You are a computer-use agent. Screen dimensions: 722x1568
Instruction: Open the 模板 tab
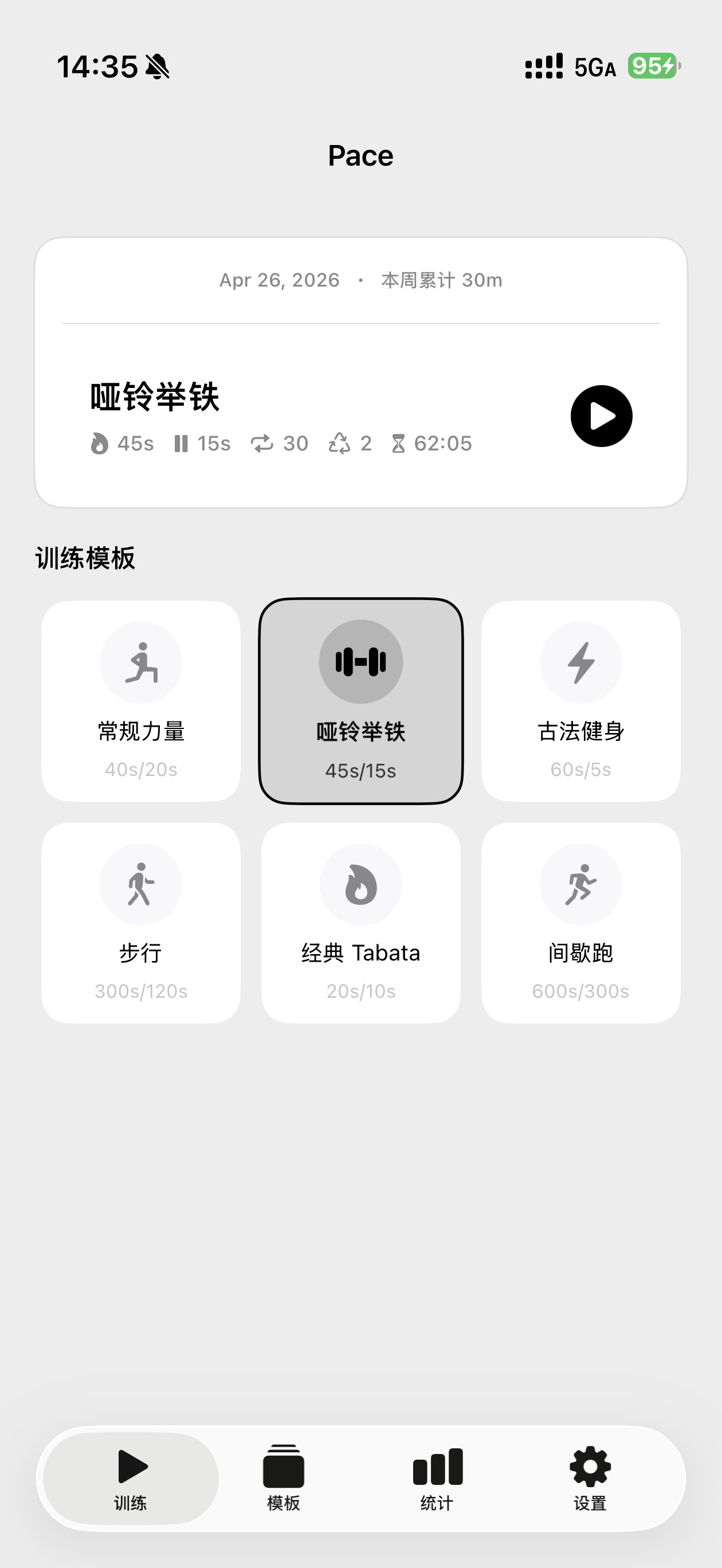pyautogui.click(x=284, y=1478)
